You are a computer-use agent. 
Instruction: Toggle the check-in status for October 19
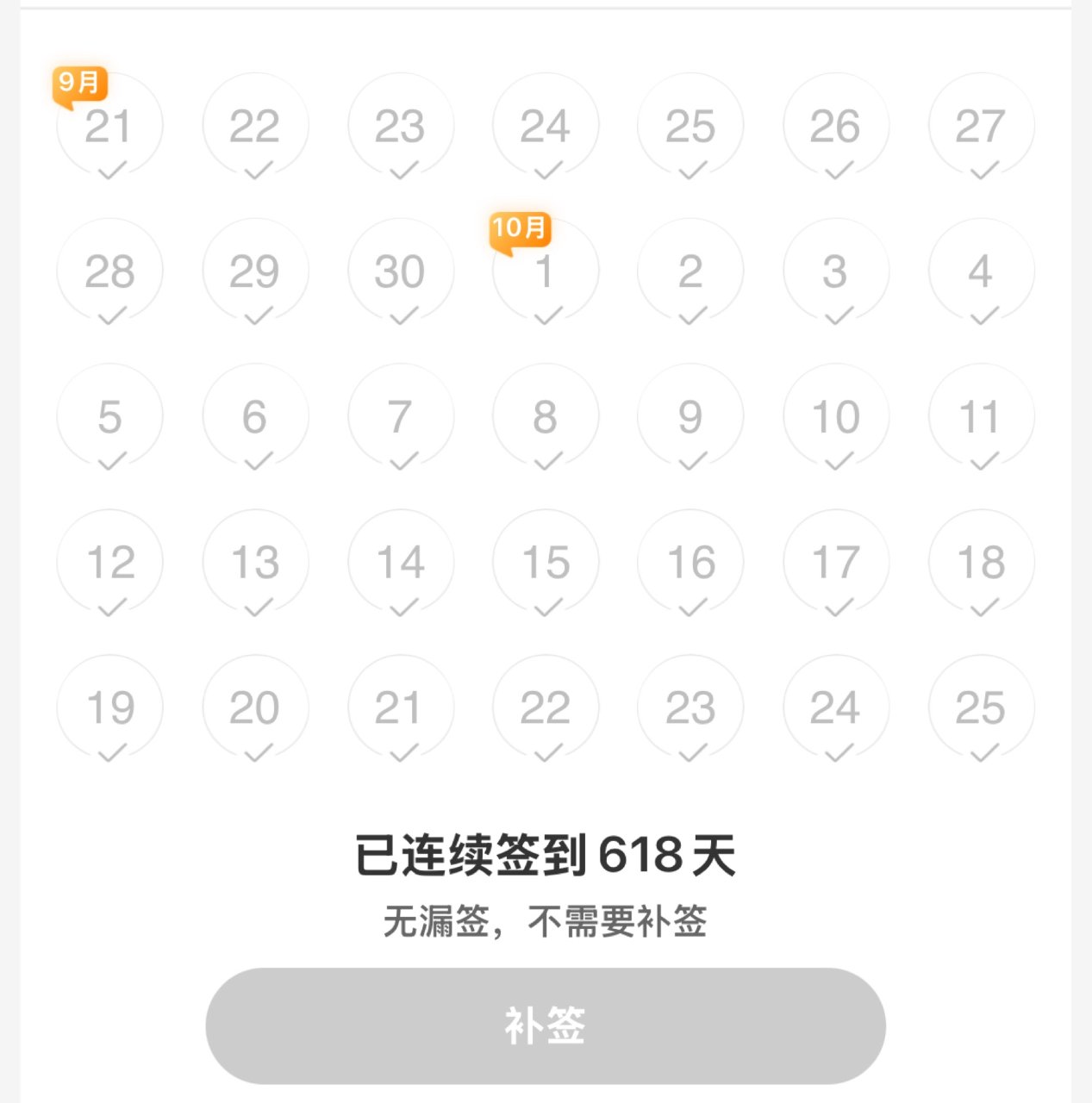pos(110,707)
